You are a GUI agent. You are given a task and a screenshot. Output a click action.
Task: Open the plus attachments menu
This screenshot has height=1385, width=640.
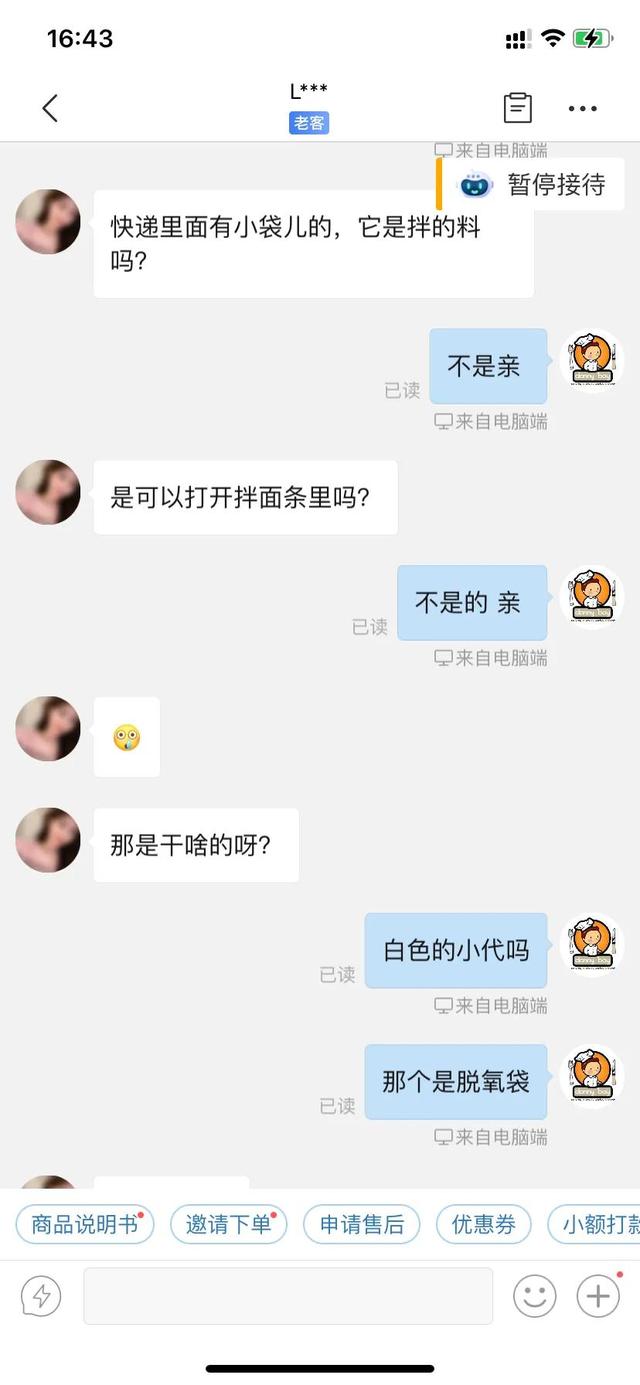(x=598, y=1297)
